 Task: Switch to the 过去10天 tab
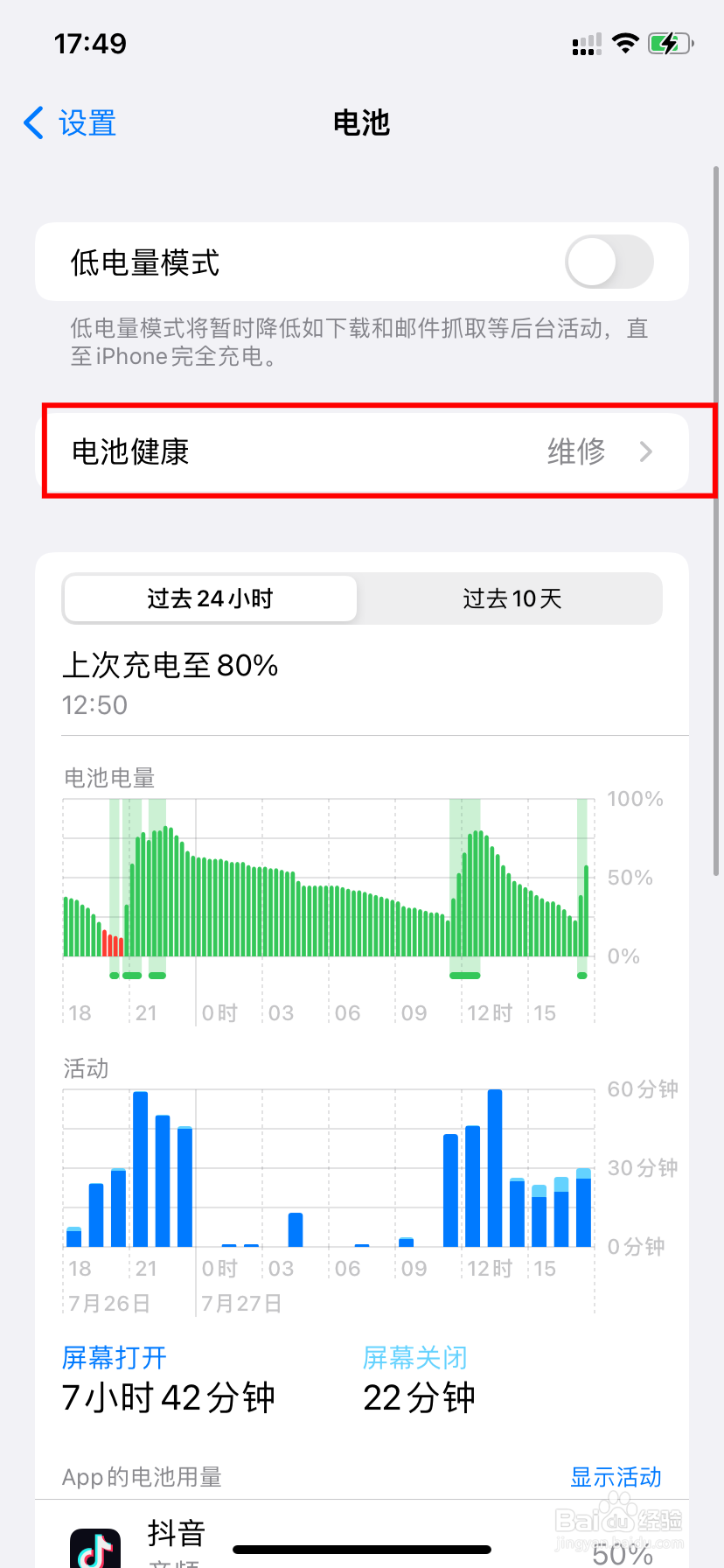(x=511, y=598)
